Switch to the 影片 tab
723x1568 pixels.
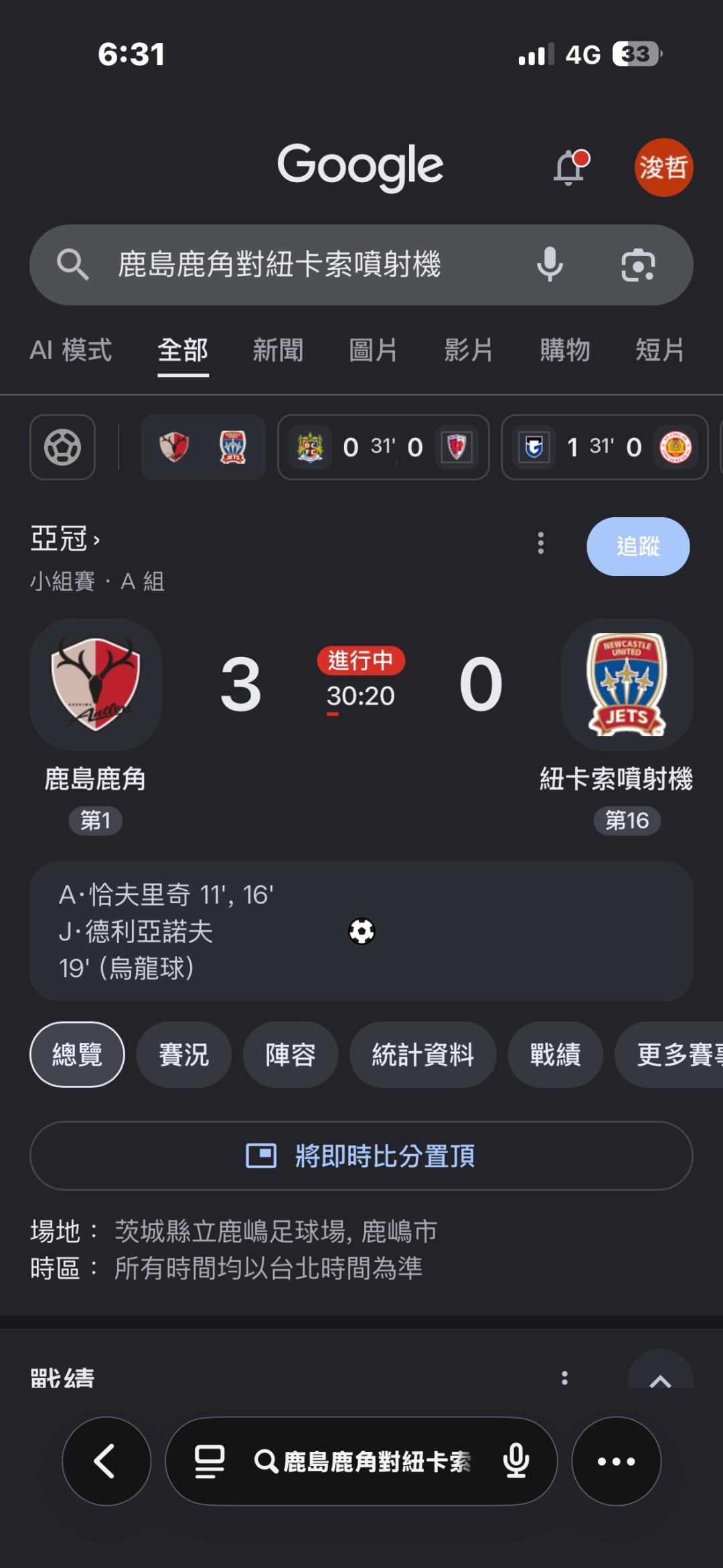pos(469,350)
